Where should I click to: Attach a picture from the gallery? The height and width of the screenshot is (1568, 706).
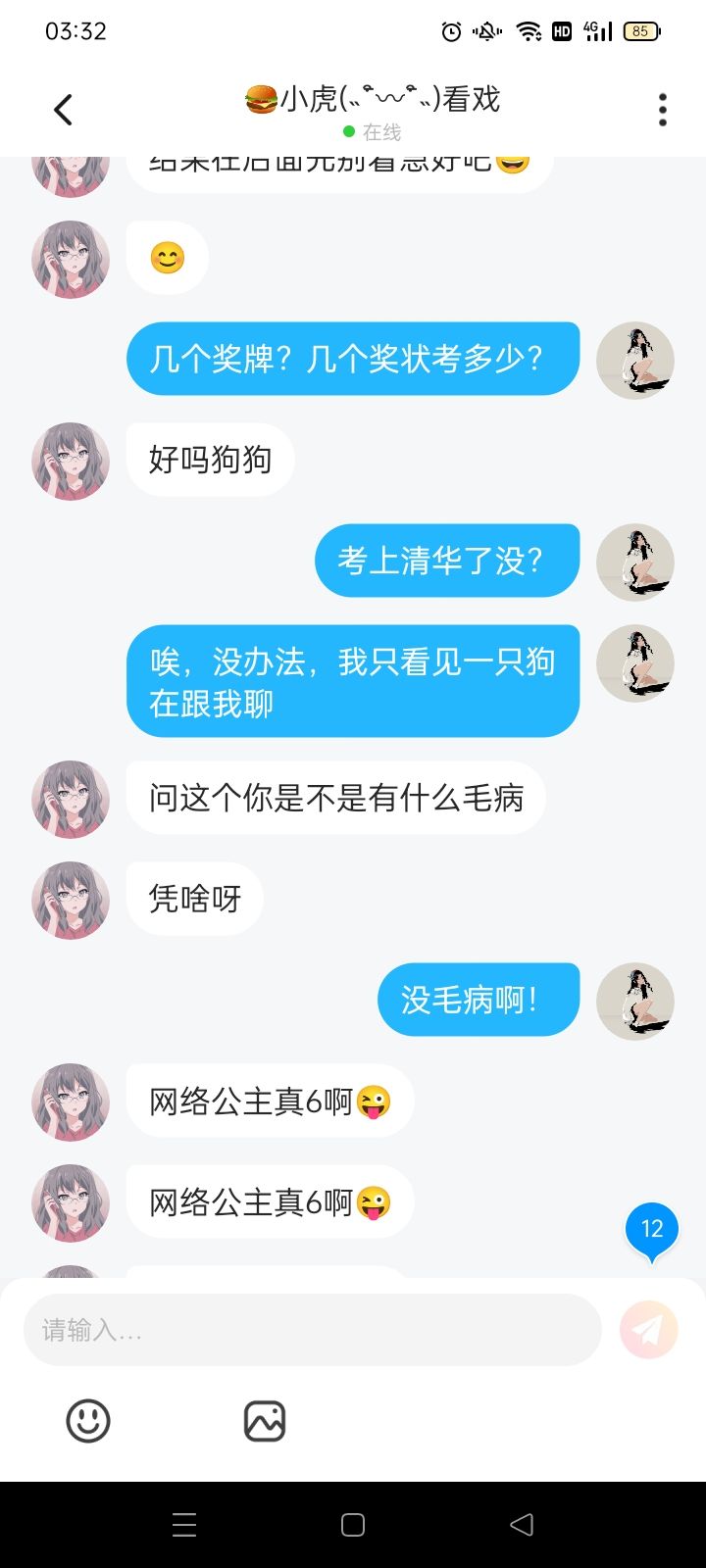click(x=264, y=1421)
